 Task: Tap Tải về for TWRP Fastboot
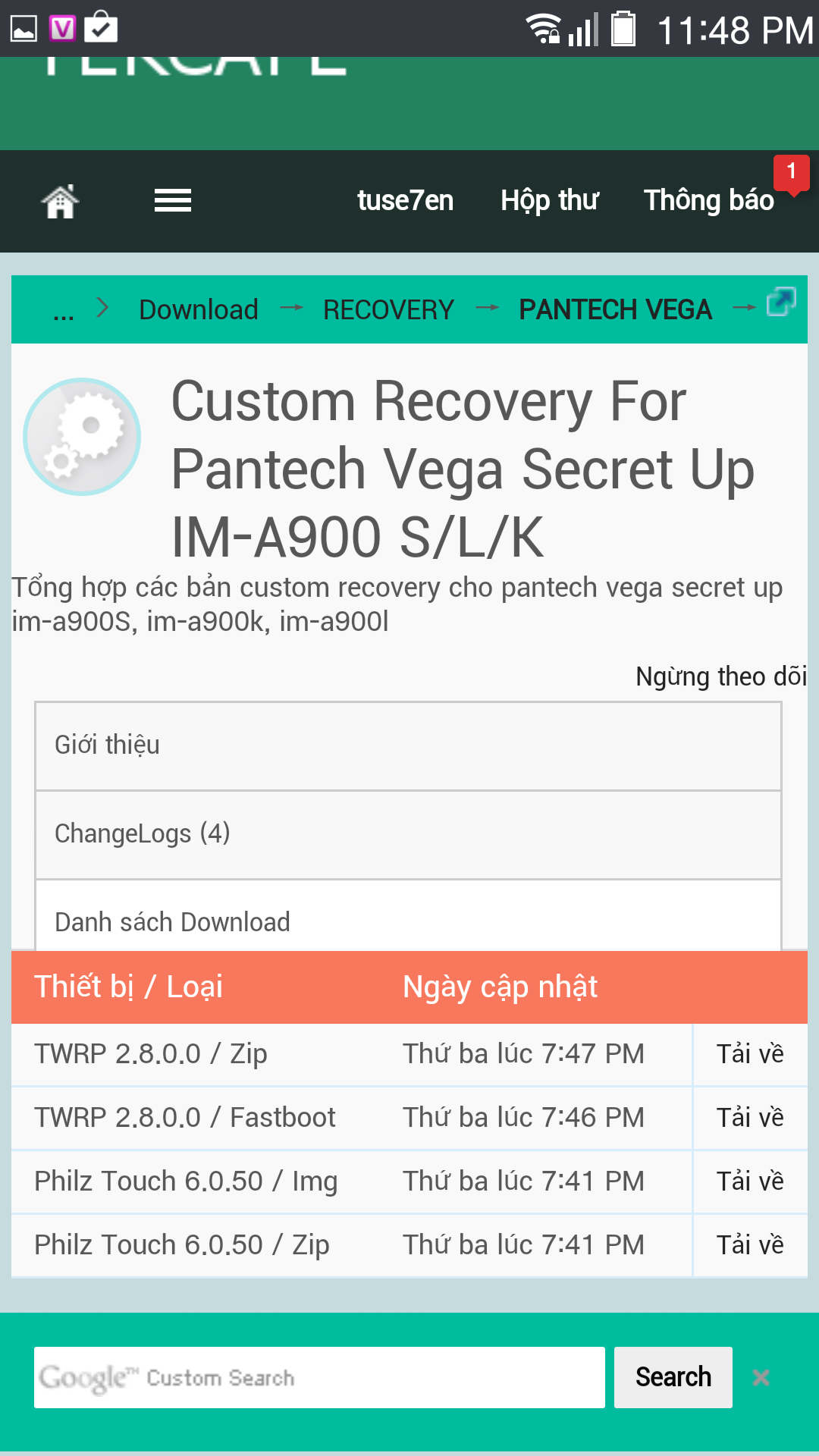[749, 1118]
